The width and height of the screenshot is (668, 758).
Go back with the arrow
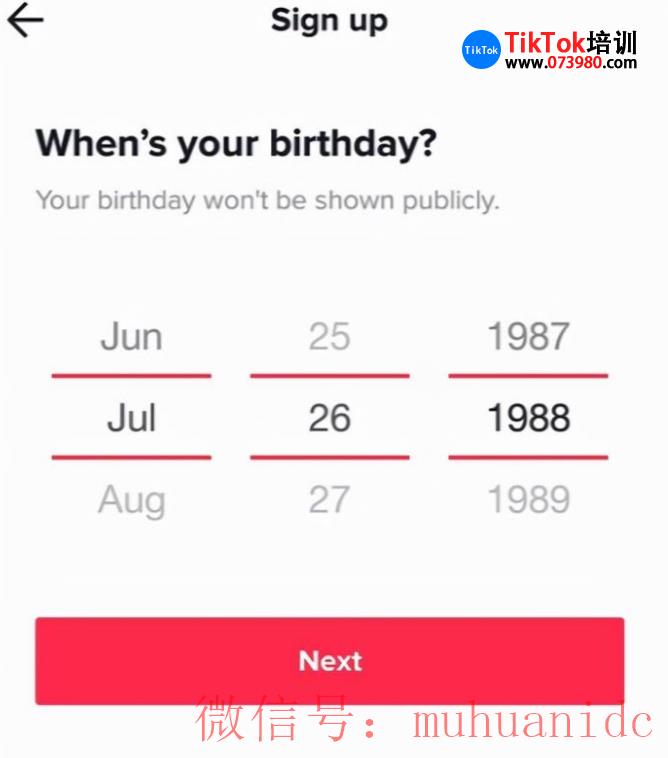click(x=26, y=21)
